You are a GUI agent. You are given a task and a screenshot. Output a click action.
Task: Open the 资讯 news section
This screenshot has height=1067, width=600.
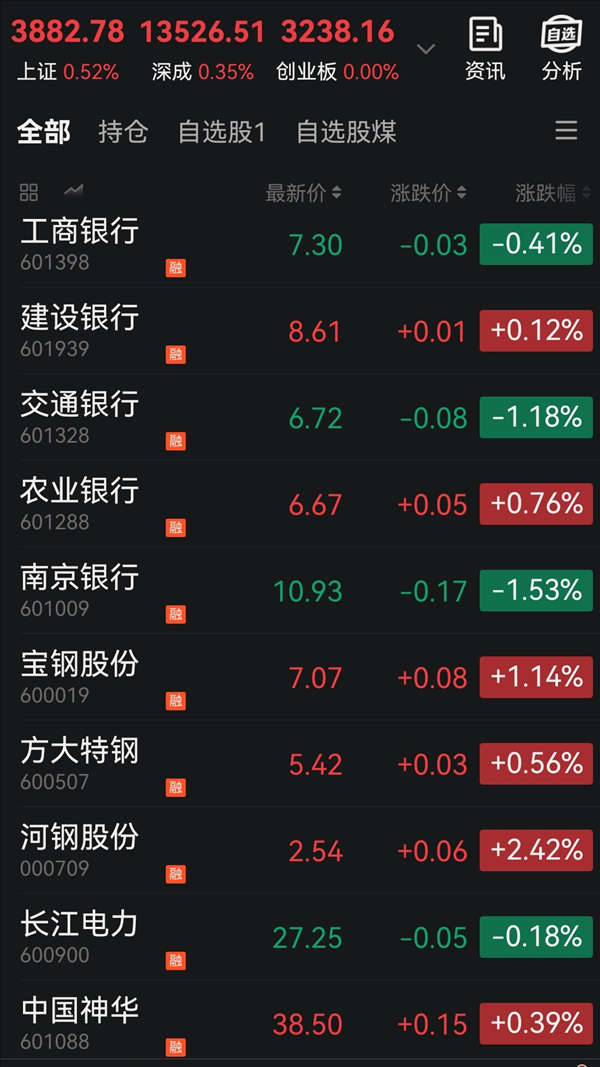pyautogui.click(x=485, y=48)
